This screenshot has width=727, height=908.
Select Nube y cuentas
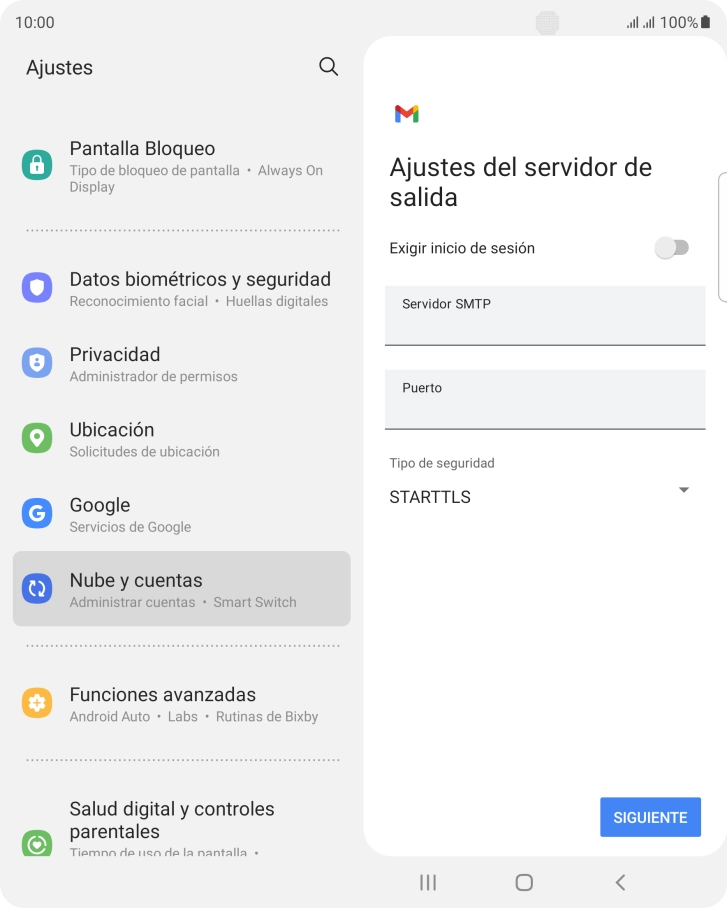[181, 589]
